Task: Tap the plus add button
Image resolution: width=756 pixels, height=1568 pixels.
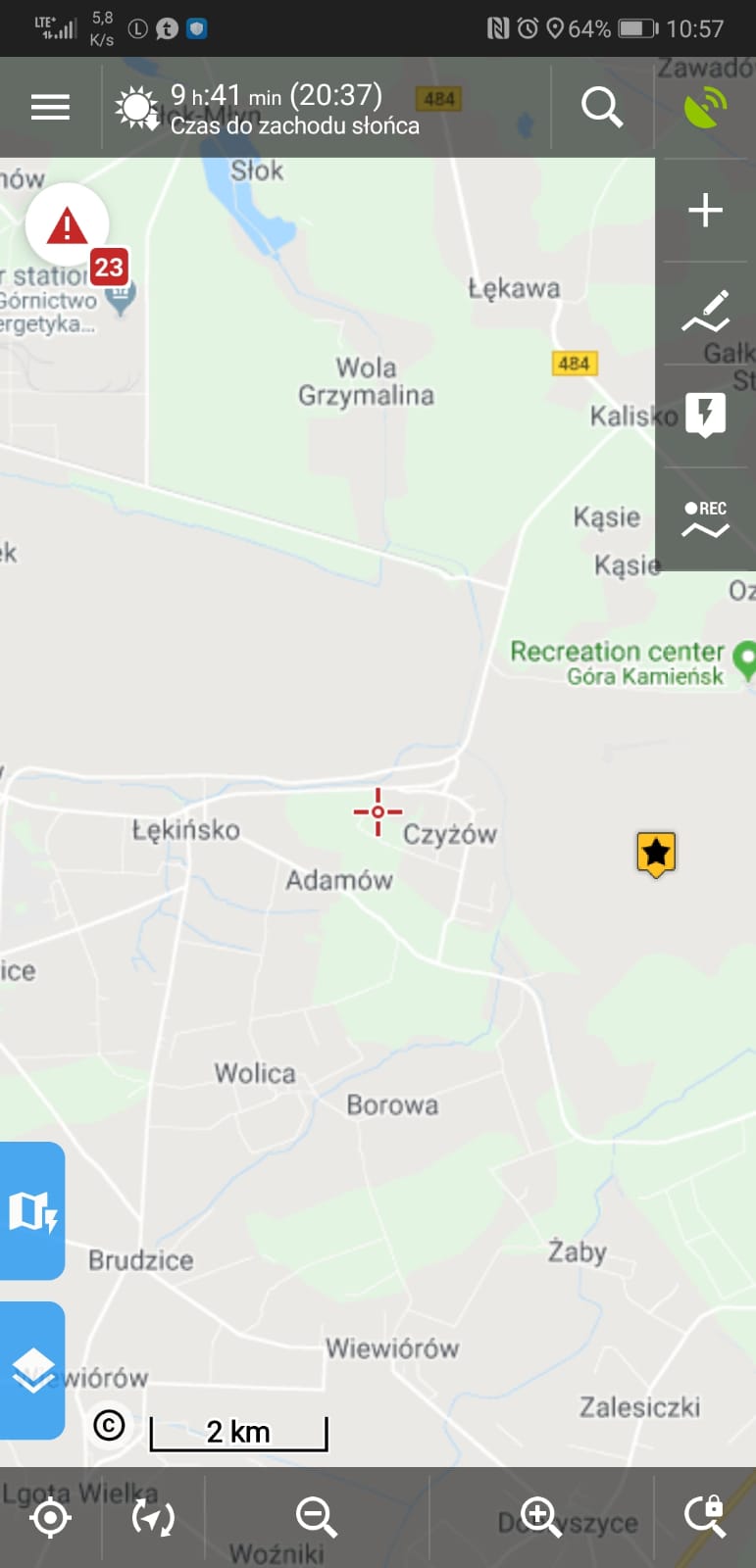Action: tap(705, 210)
